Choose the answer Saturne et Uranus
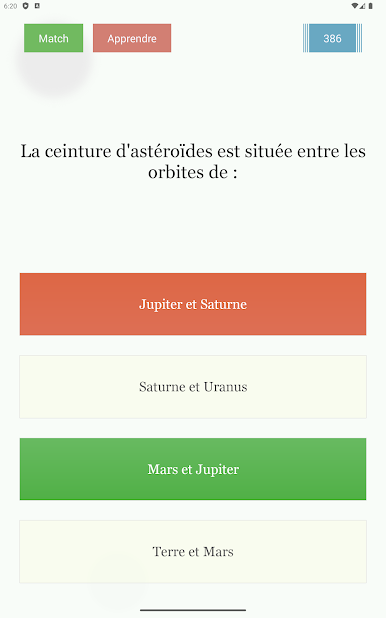Viewport: 386px width, 618px height. point(193,387)
